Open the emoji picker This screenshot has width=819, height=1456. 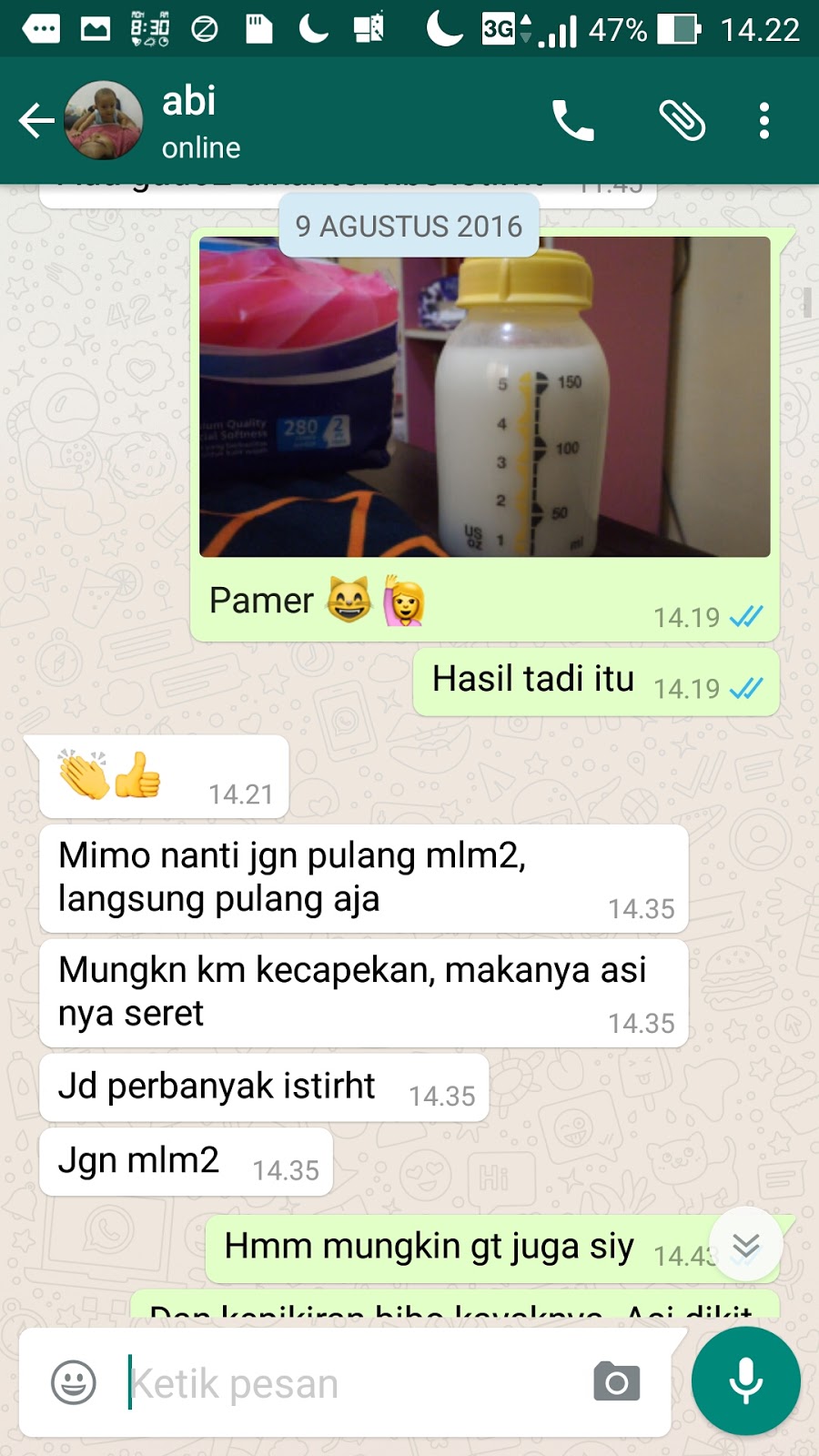74,1383
